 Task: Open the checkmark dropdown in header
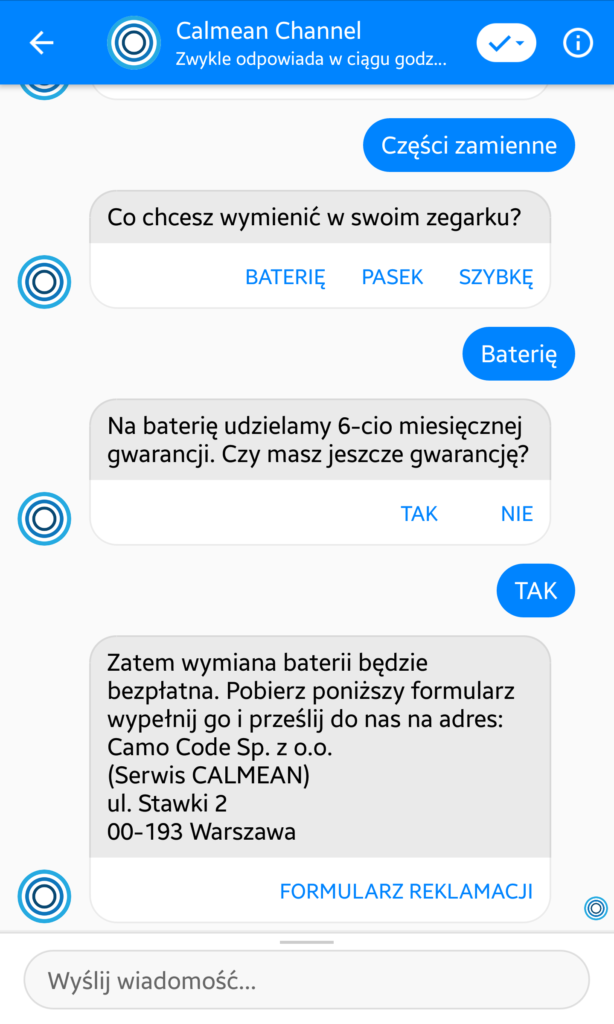[506, 43]
